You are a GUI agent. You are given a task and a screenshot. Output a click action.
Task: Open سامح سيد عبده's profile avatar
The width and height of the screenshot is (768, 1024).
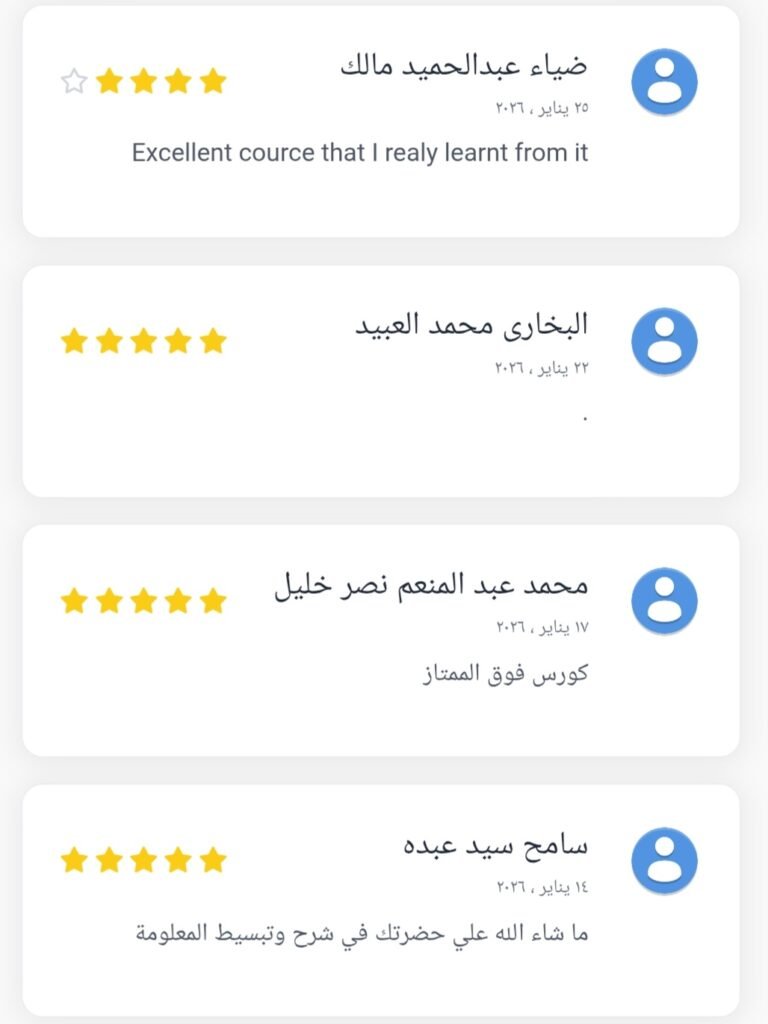pyautogui.click(x=664, y=860)
